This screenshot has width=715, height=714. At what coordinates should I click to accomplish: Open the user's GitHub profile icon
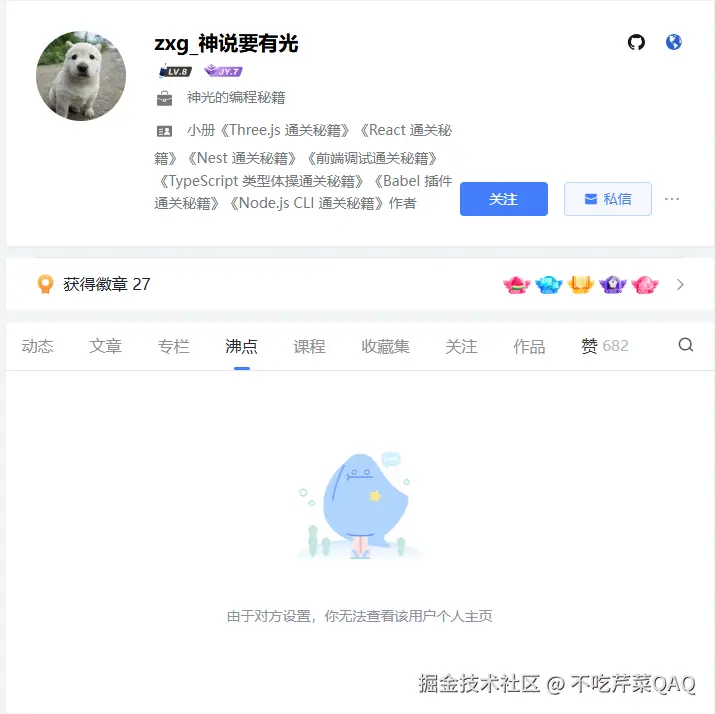coord(636,42)
